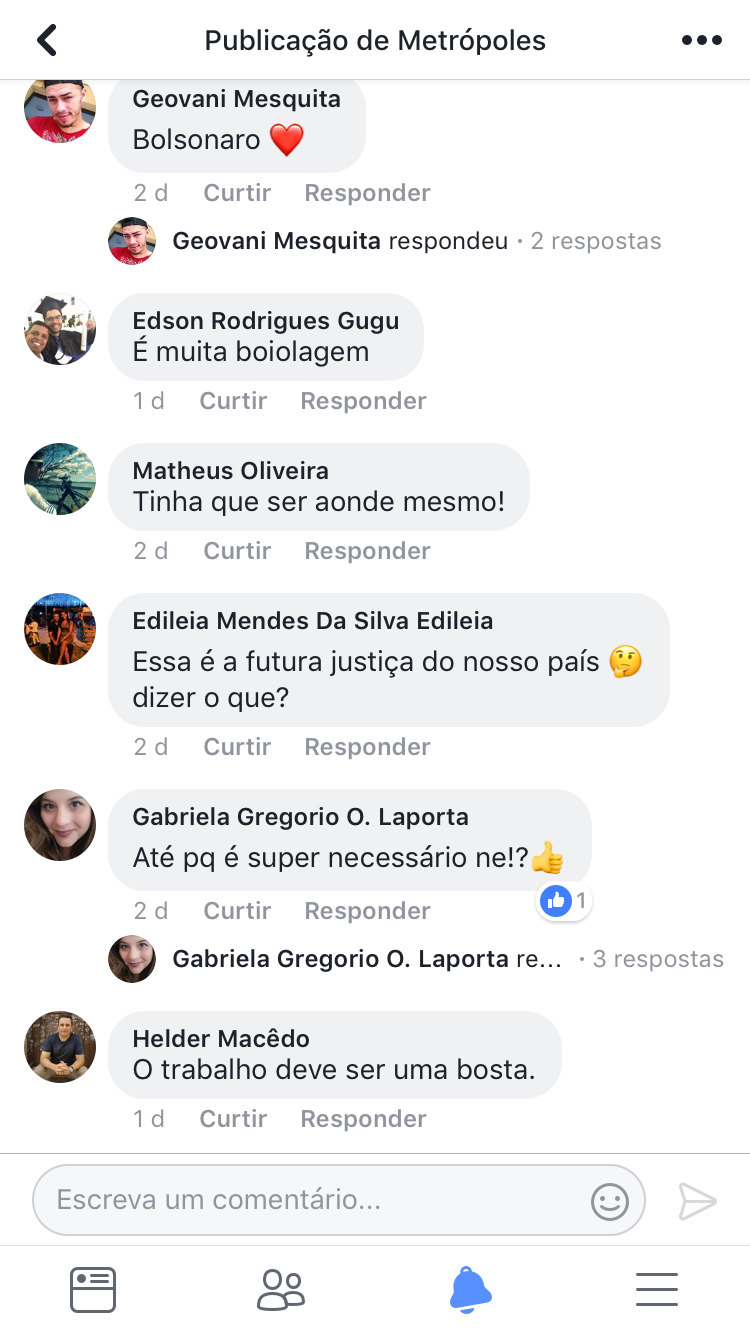Open the three-dot overflow menu
This screenshot has width=750, height=1334.
click(x=701, y=40)
